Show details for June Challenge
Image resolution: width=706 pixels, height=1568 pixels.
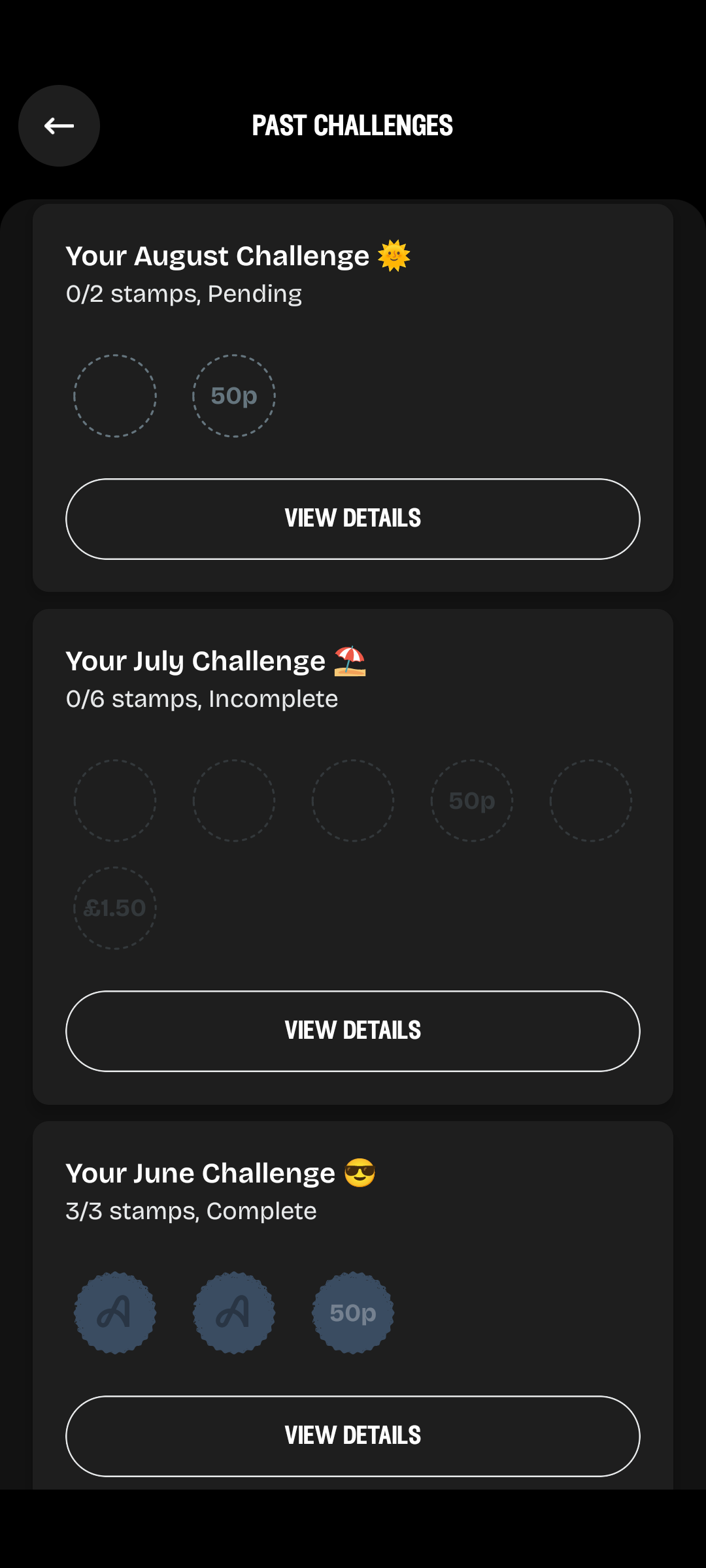coord(353,1436)
